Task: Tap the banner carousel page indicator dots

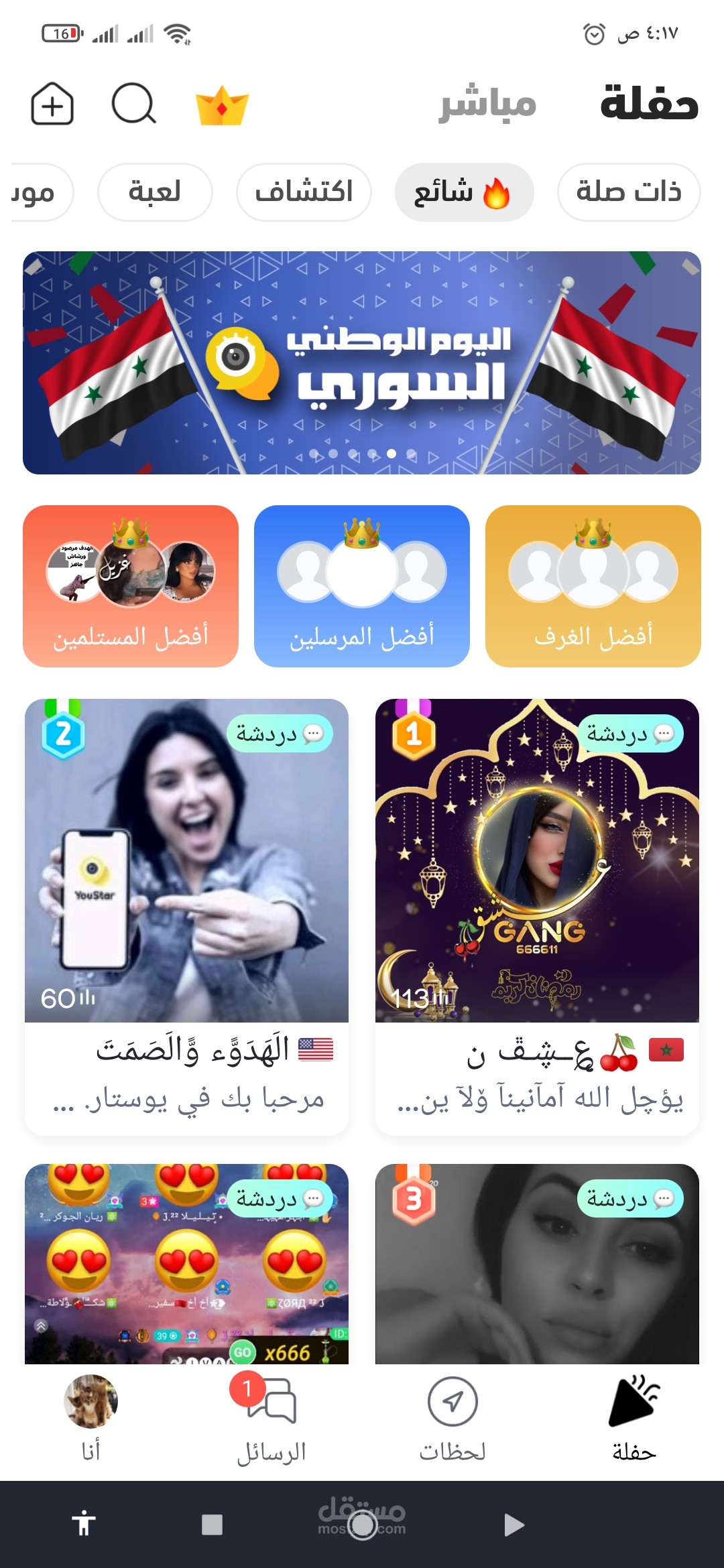Action: tap(362, 454)
